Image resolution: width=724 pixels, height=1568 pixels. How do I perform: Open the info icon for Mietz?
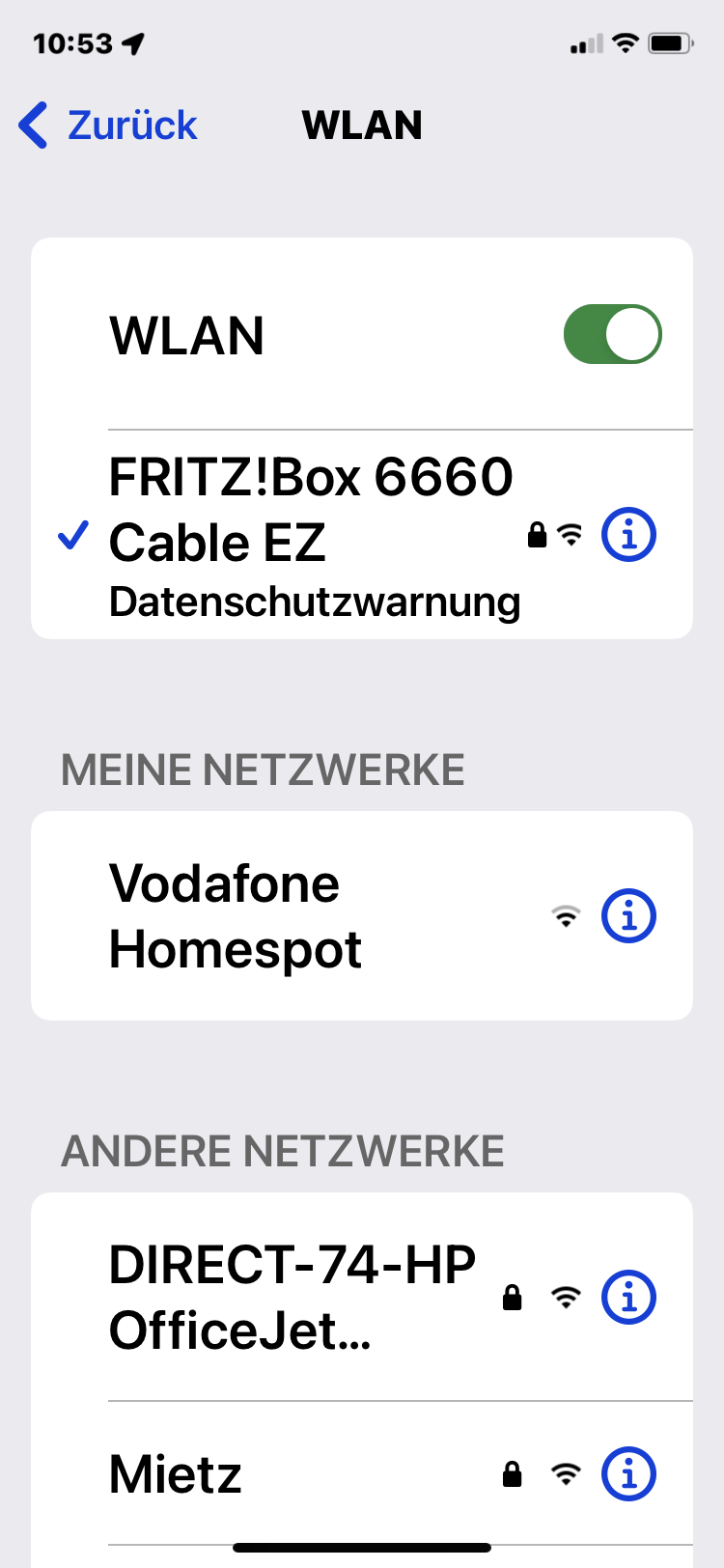(x=628, y=1474)
